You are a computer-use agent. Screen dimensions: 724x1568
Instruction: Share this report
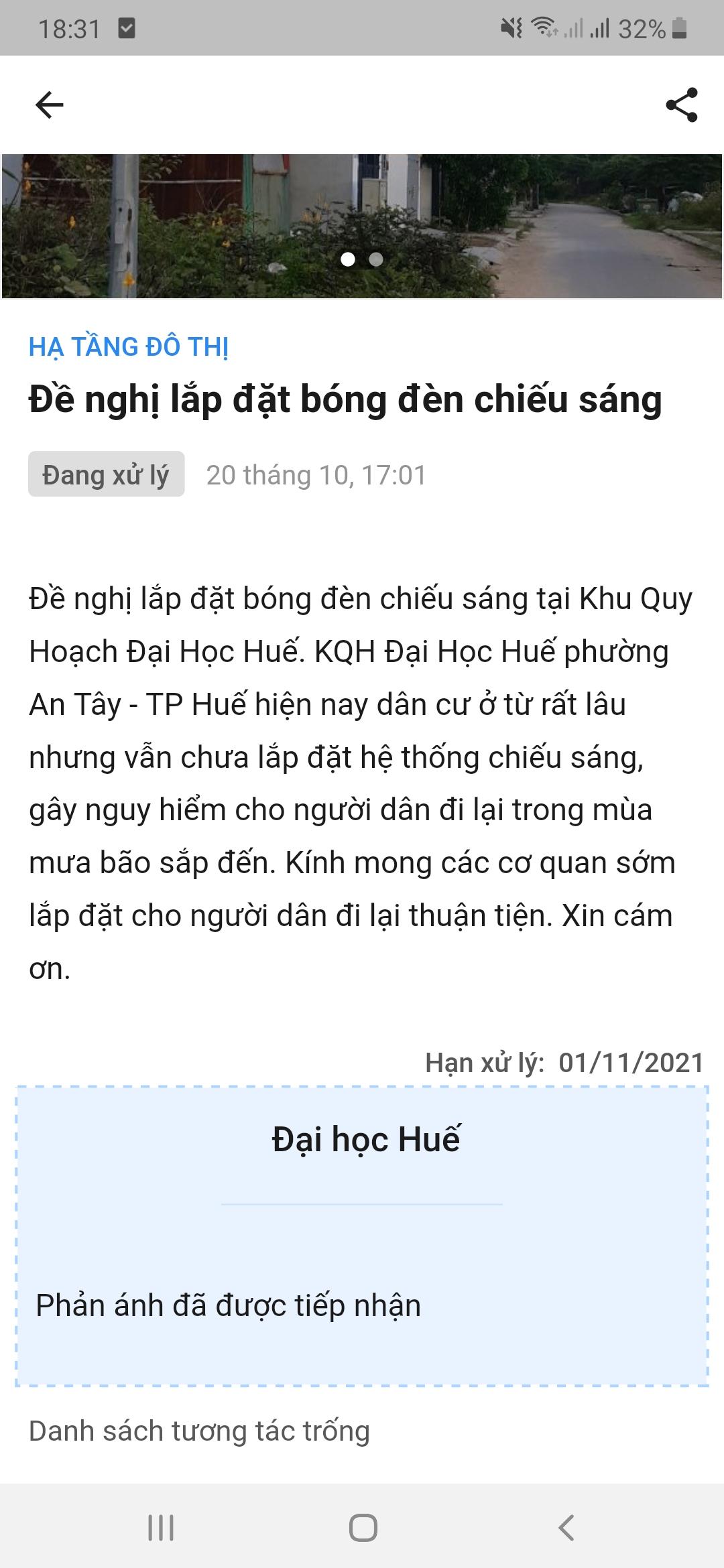pos(682,105)
